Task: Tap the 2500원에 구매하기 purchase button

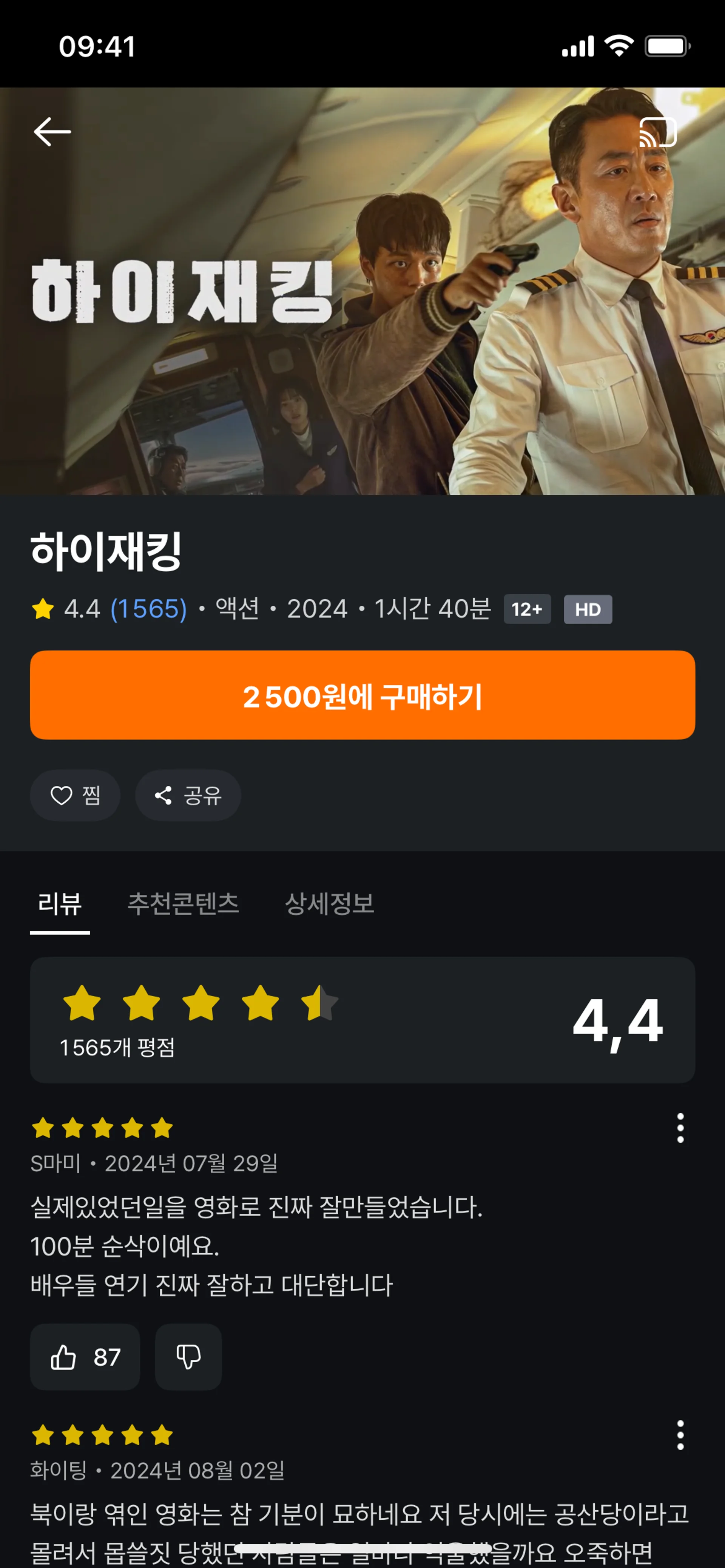Action: (x=362, y=695)
